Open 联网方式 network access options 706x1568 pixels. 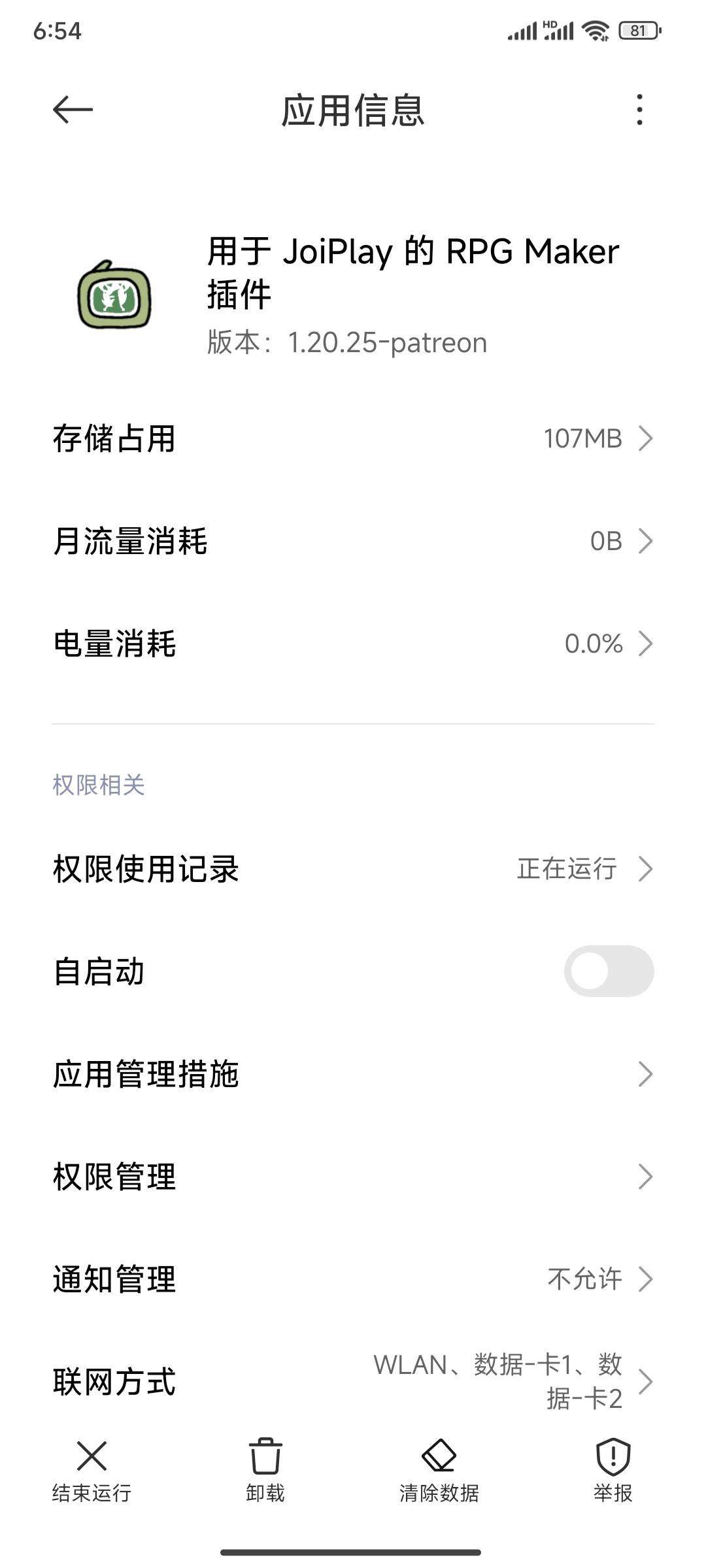pyautogui.click(x=353, y=1382)
